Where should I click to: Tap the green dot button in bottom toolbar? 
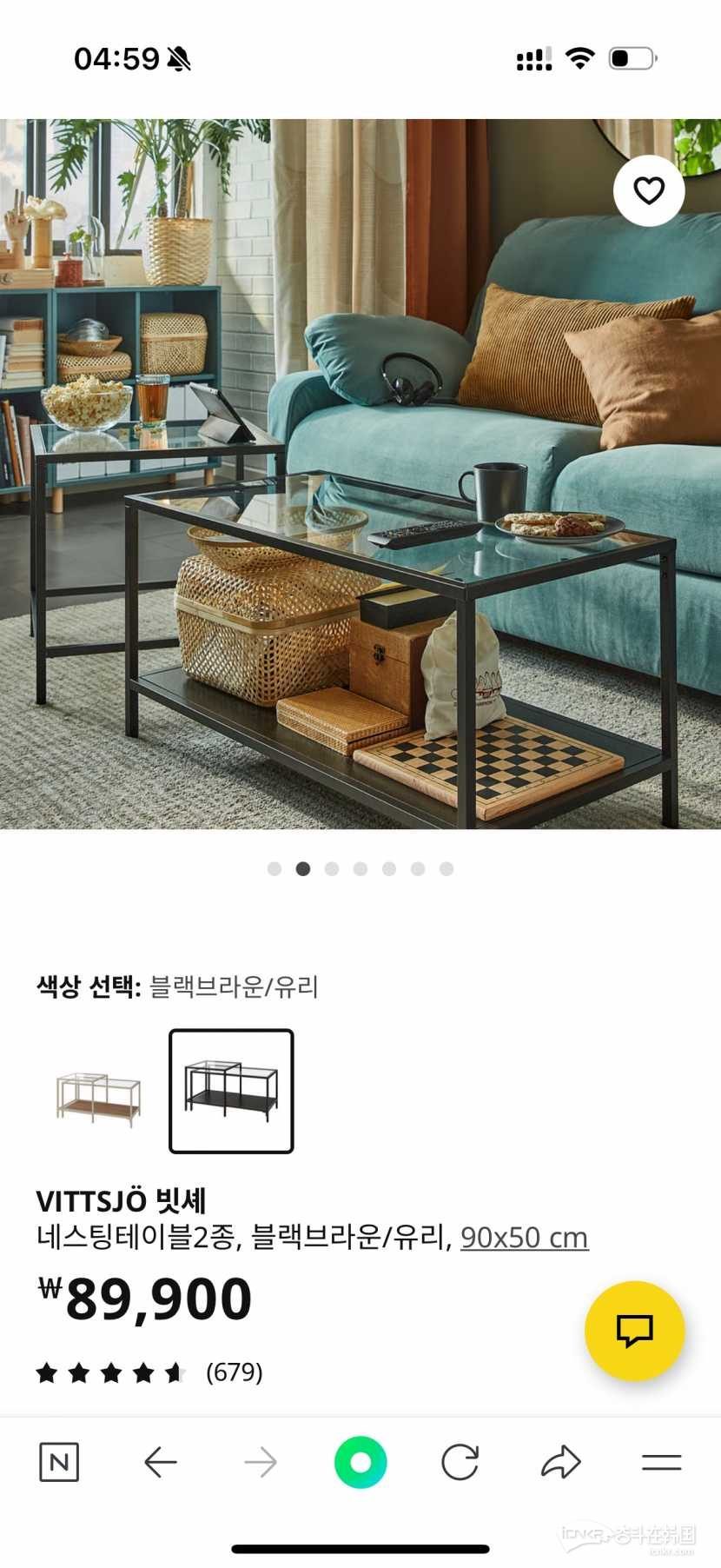(x=360, y=1462)
